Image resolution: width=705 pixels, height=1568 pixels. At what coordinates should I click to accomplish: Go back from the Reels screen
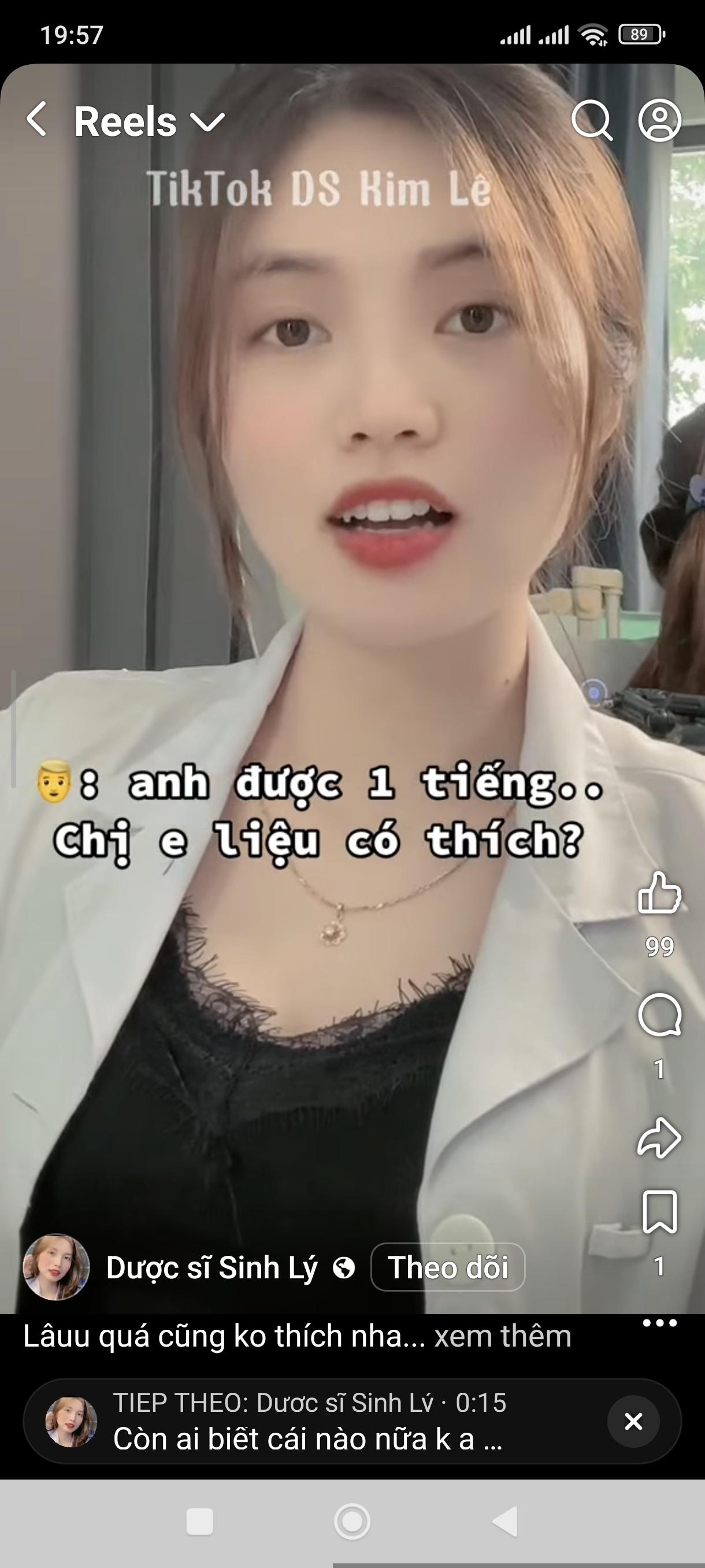pyautogui.click(x=37, y=119)
